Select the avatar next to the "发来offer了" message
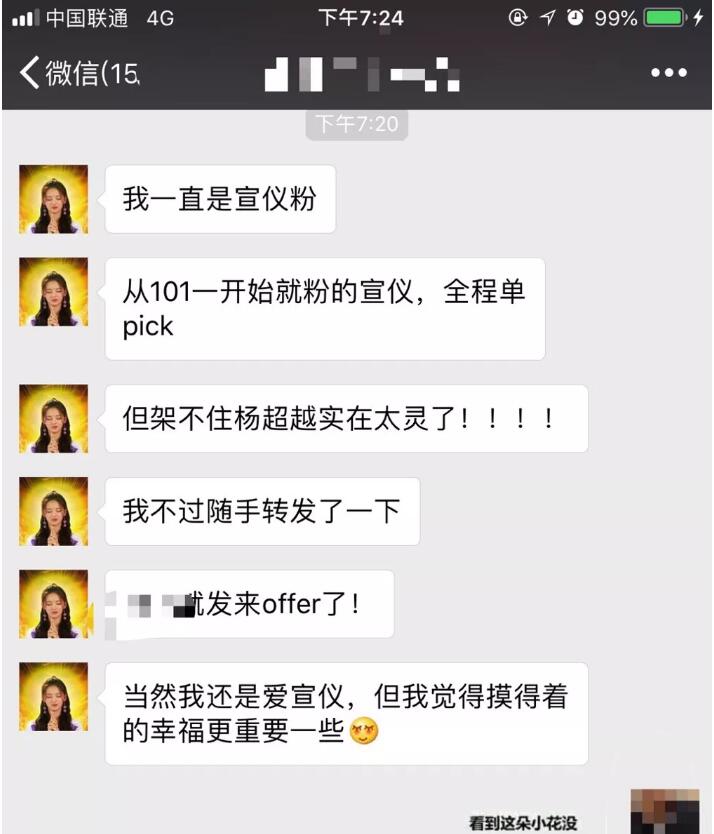 click(x=54, y=604)
